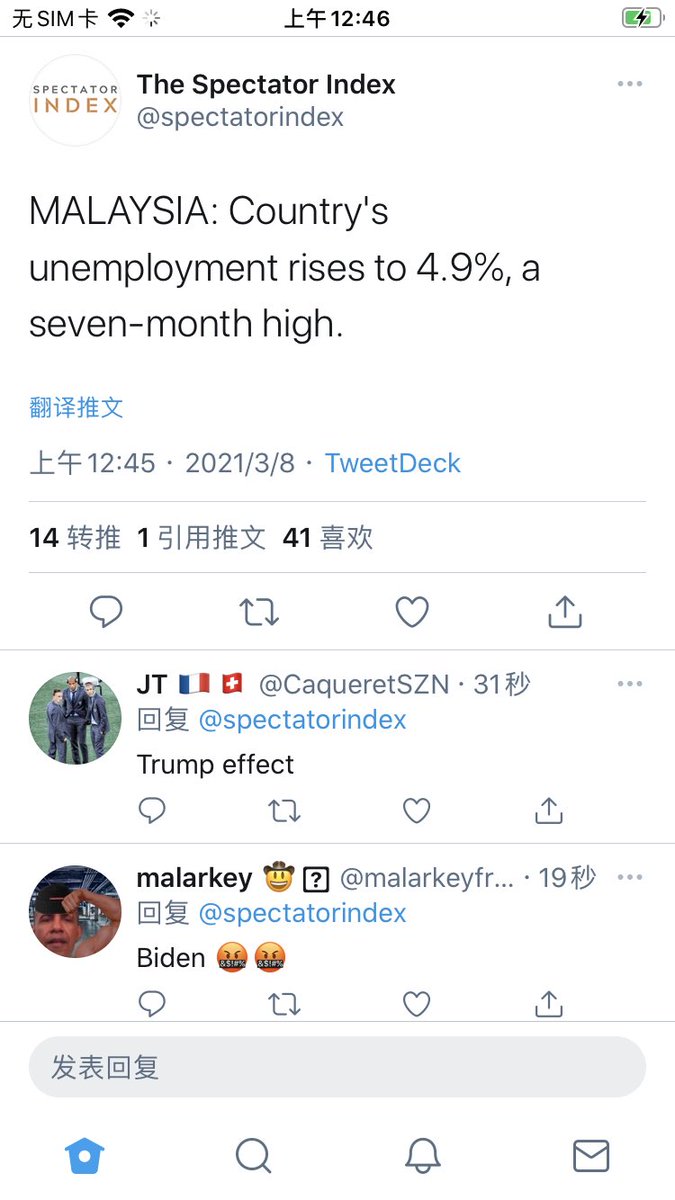Retweet the Malaysia unemployment tweet
The height and width of the screenshot is (1200, 675).
click(259, 611)
